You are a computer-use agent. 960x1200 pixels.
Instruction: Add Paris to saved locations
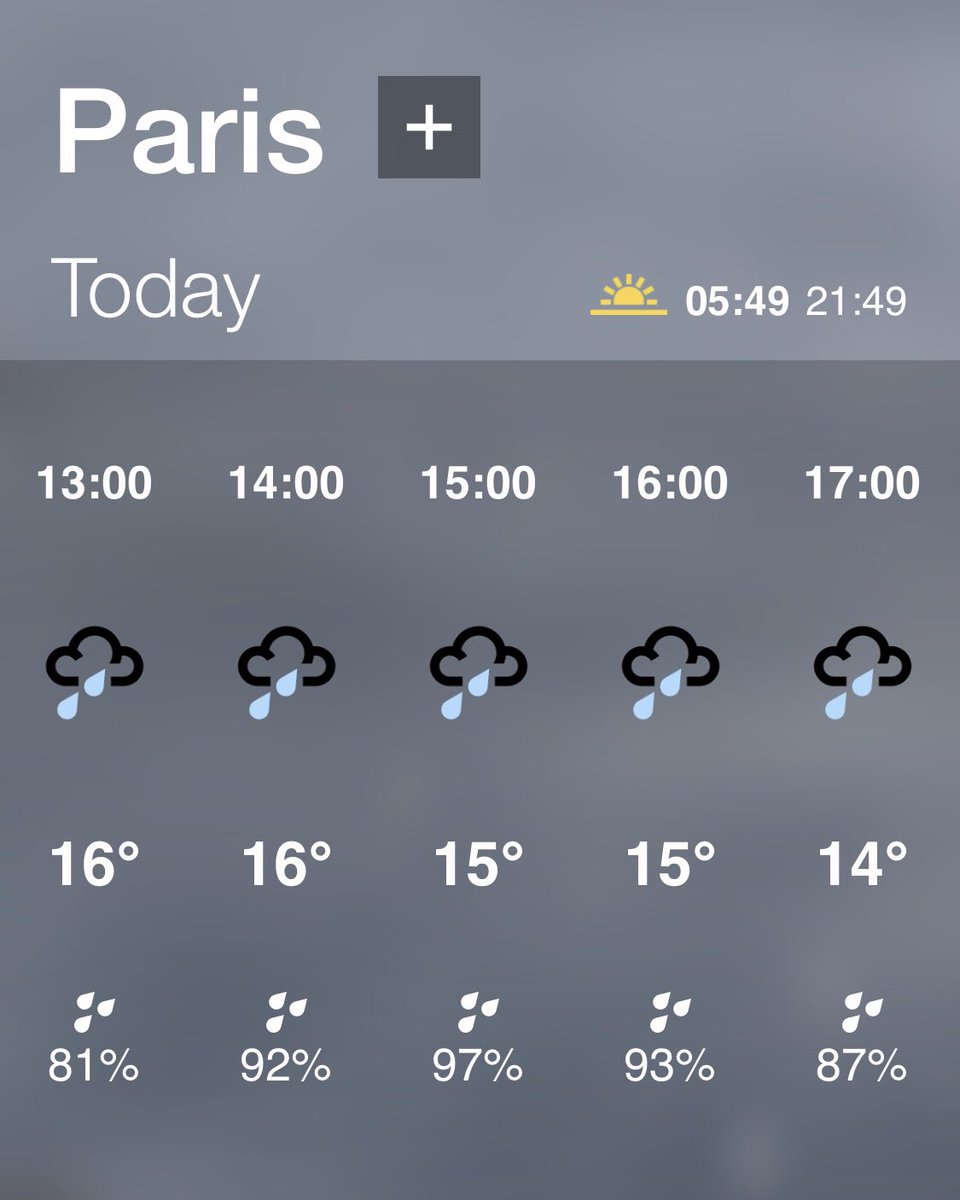click(x=429, y=127)
